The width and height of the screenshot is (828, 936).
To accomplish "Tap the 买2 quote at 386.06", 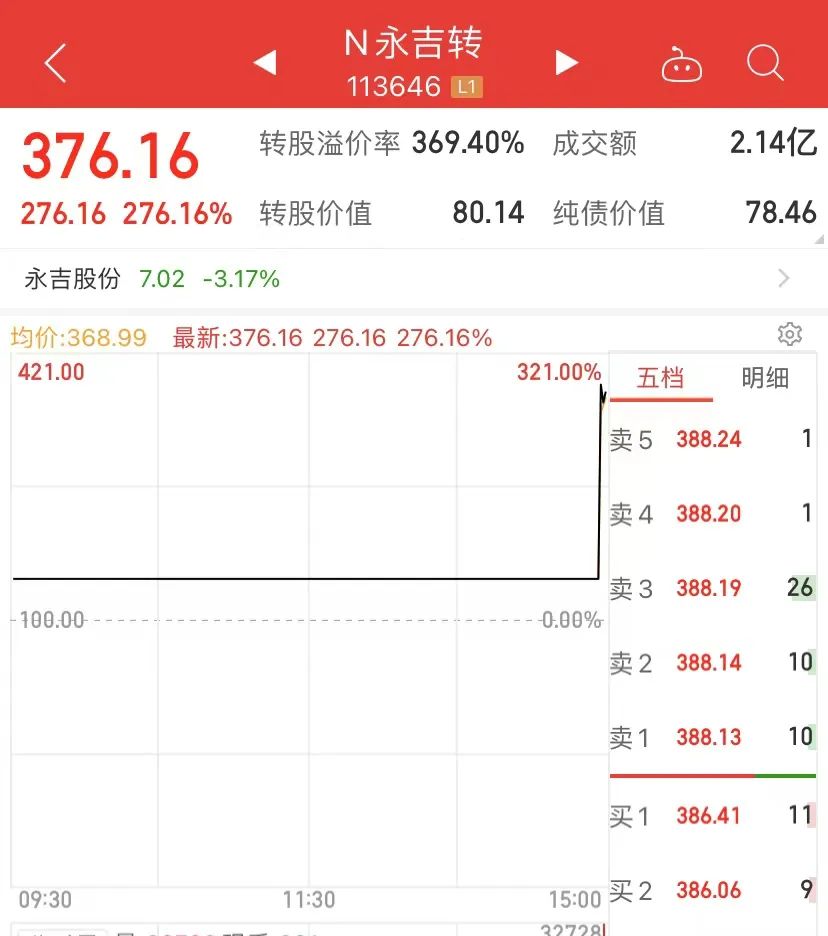I will (709, 890).
